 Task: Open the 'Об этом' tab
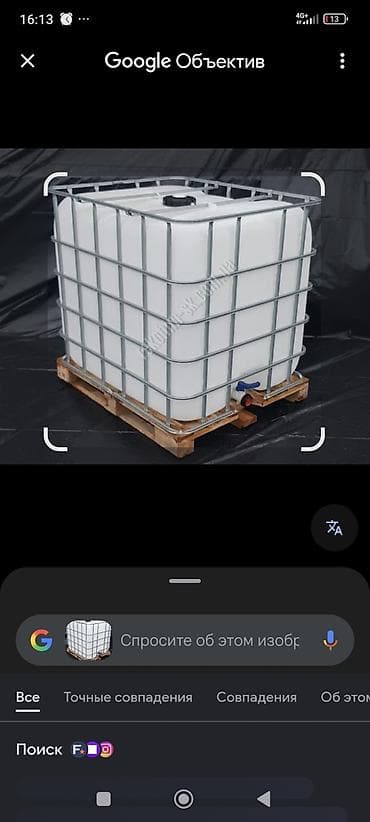[x=345, y=697]
